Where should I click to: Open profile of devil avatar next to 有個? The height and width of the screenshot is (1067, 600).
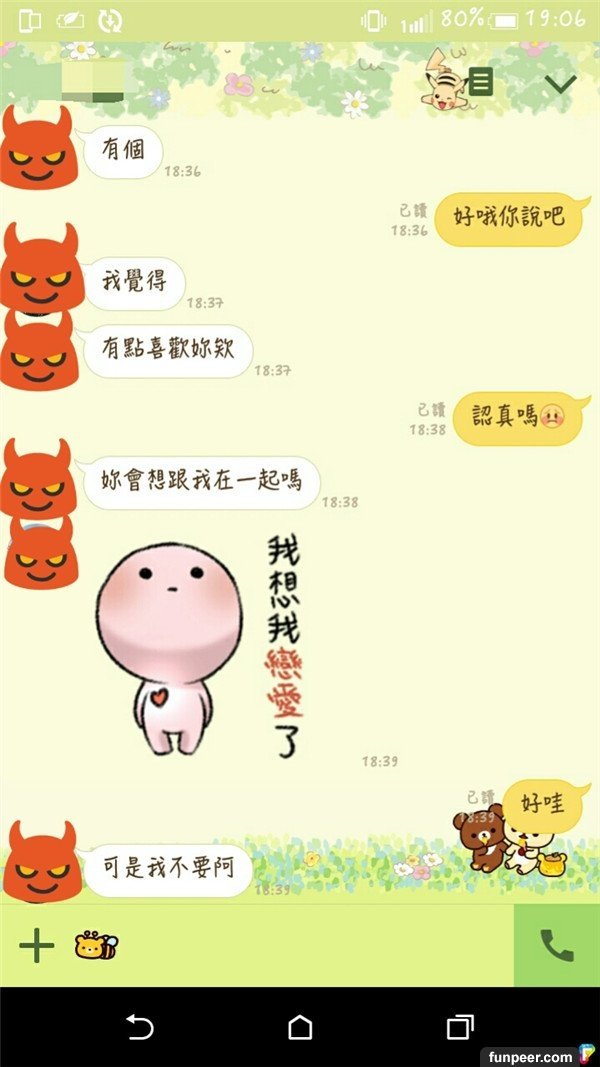38,148
